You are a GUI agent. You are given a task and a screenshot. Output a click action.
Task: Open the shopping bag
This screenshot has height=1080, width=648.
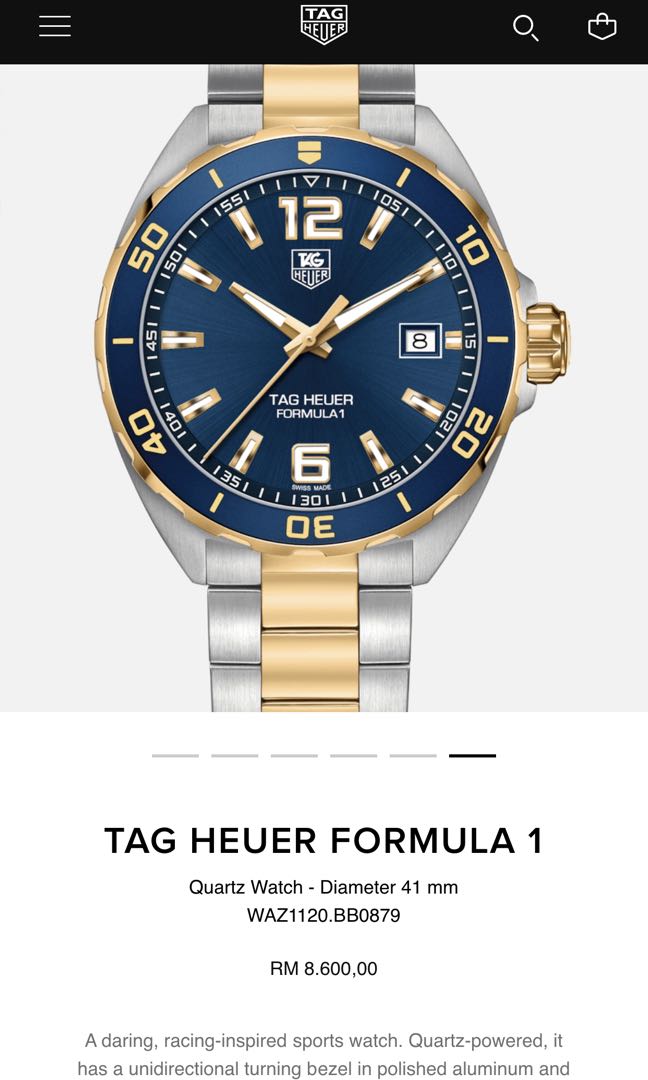tap(602, 27)
